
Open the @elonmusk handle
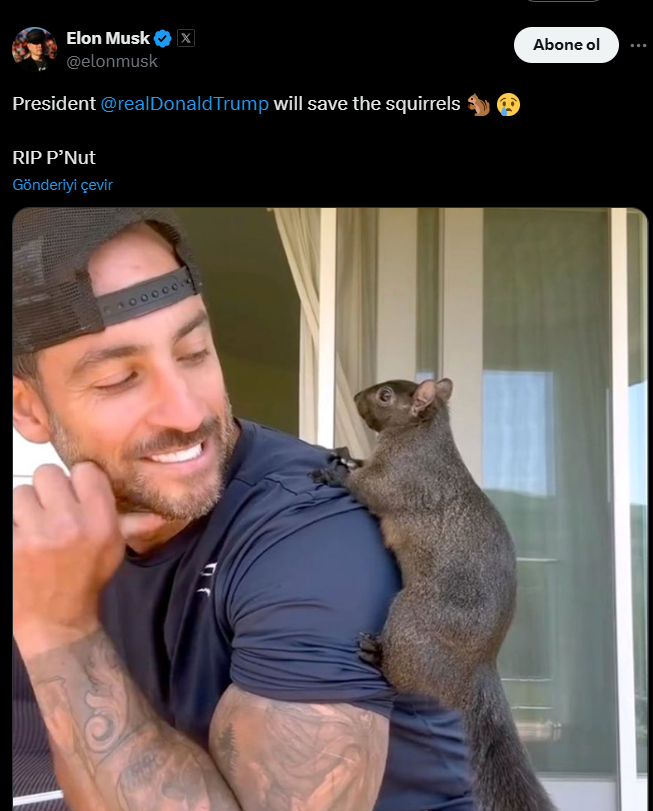point(112,62)
